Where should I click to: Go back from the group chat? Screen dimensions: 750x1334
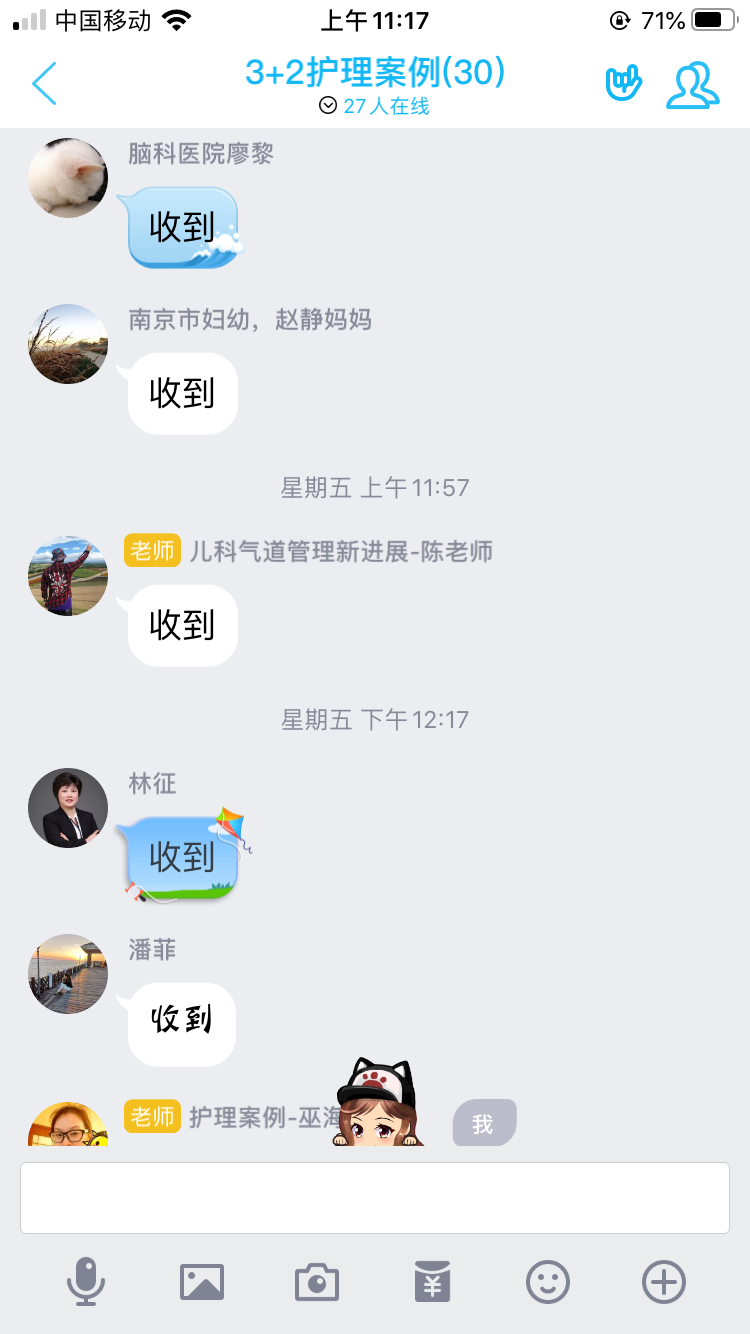click(44, 84)
